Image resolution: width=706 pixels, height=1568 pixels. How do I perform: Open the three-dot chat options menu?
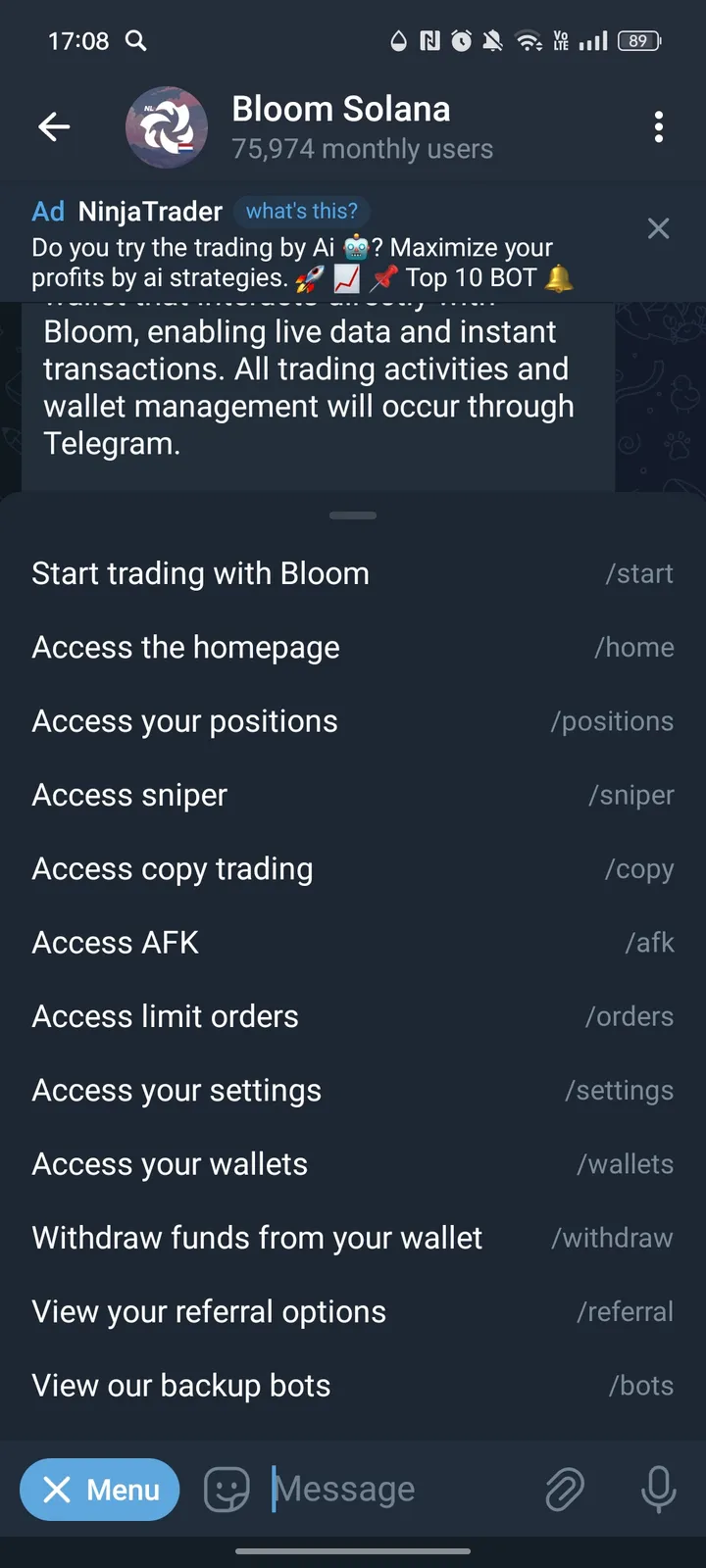(658, 126)
